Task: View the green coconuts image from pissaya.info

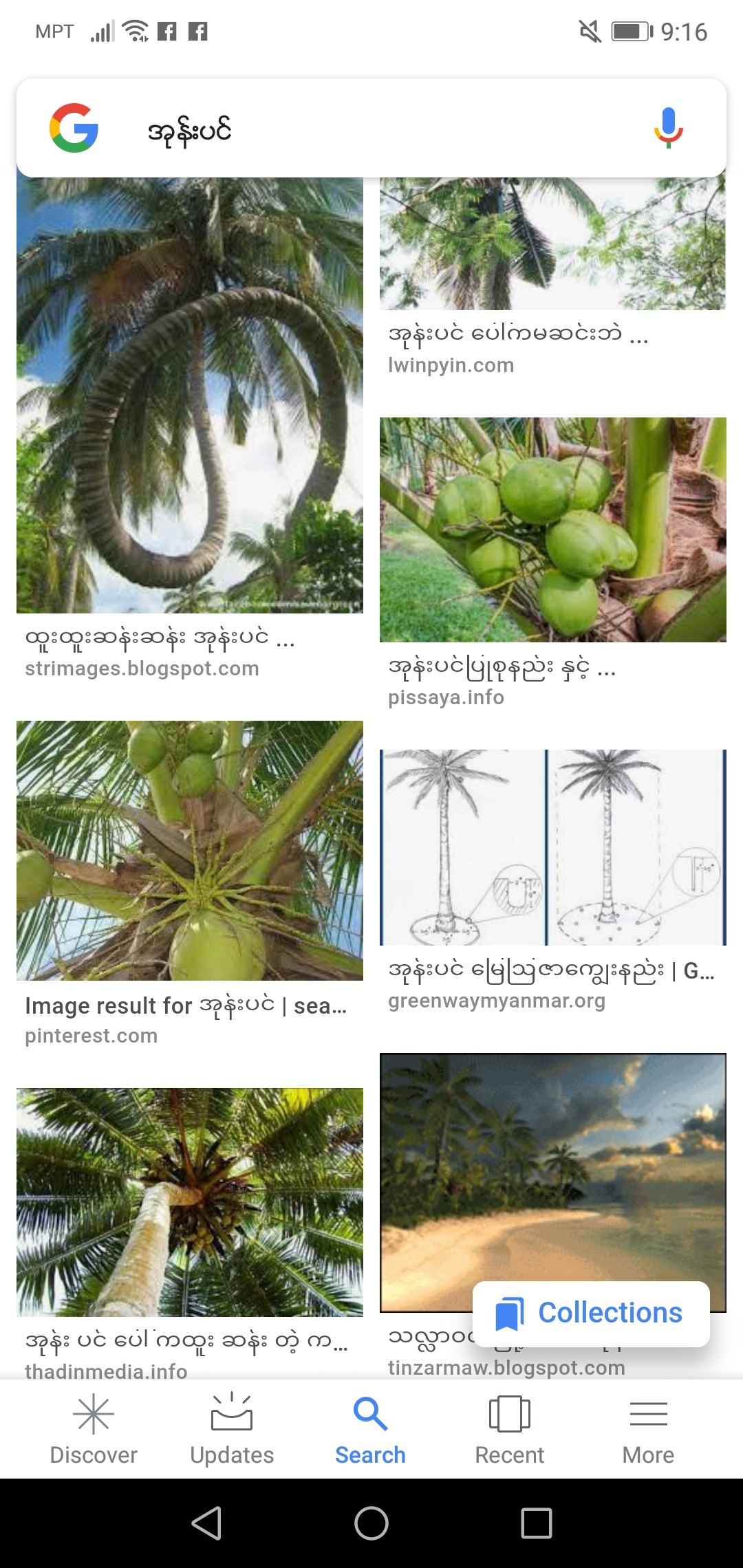Action: coord(552,530)
